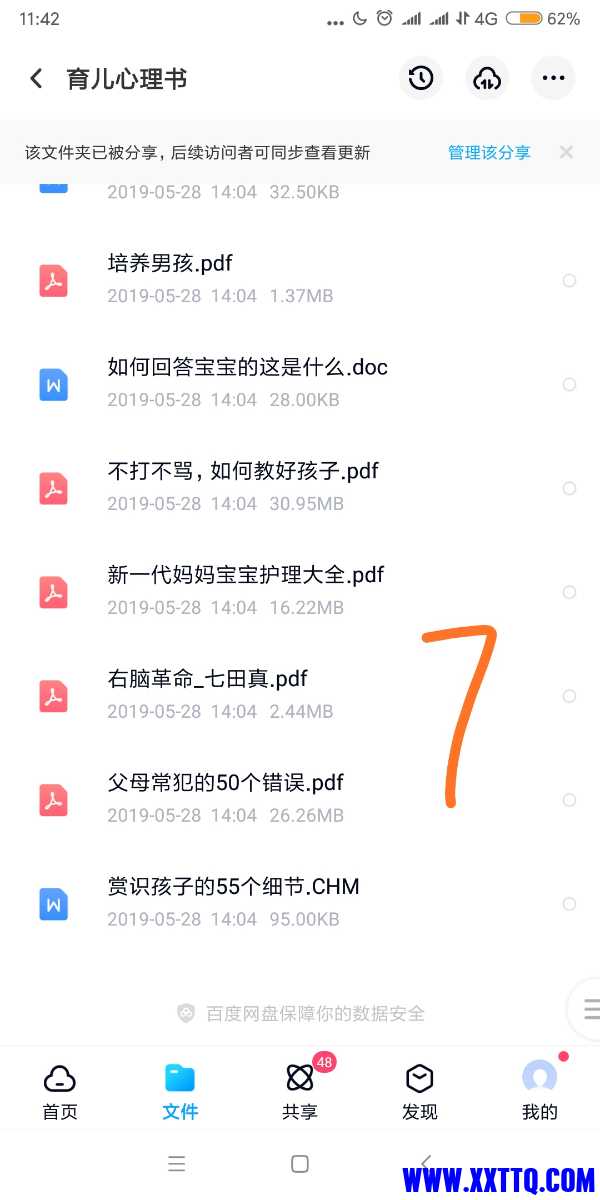600x1200 pixels.
Task: Tap the system home button
Action: tap(300, 1164)
